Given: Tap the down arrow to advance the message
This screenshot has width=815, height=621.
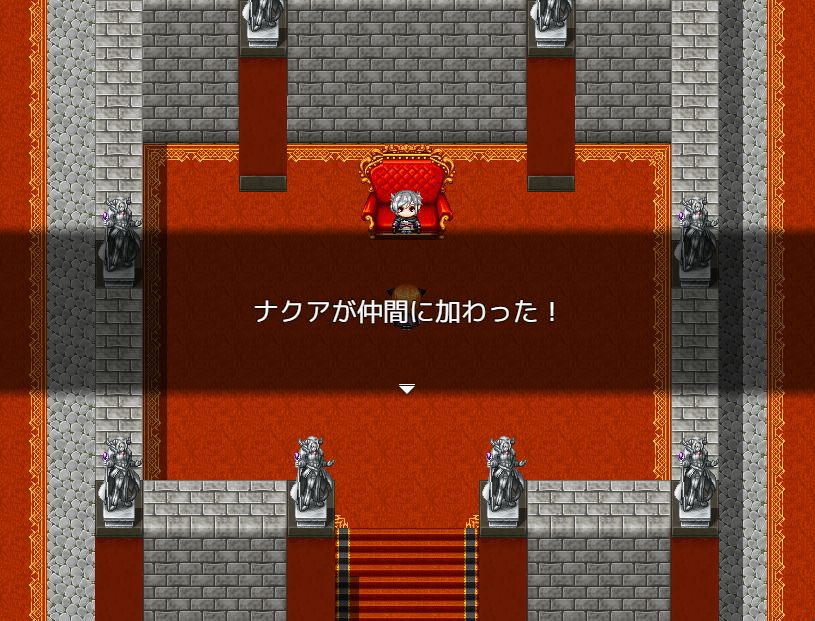Looking at the screenshot, I should pyautogui.click(x=406, y=389).
